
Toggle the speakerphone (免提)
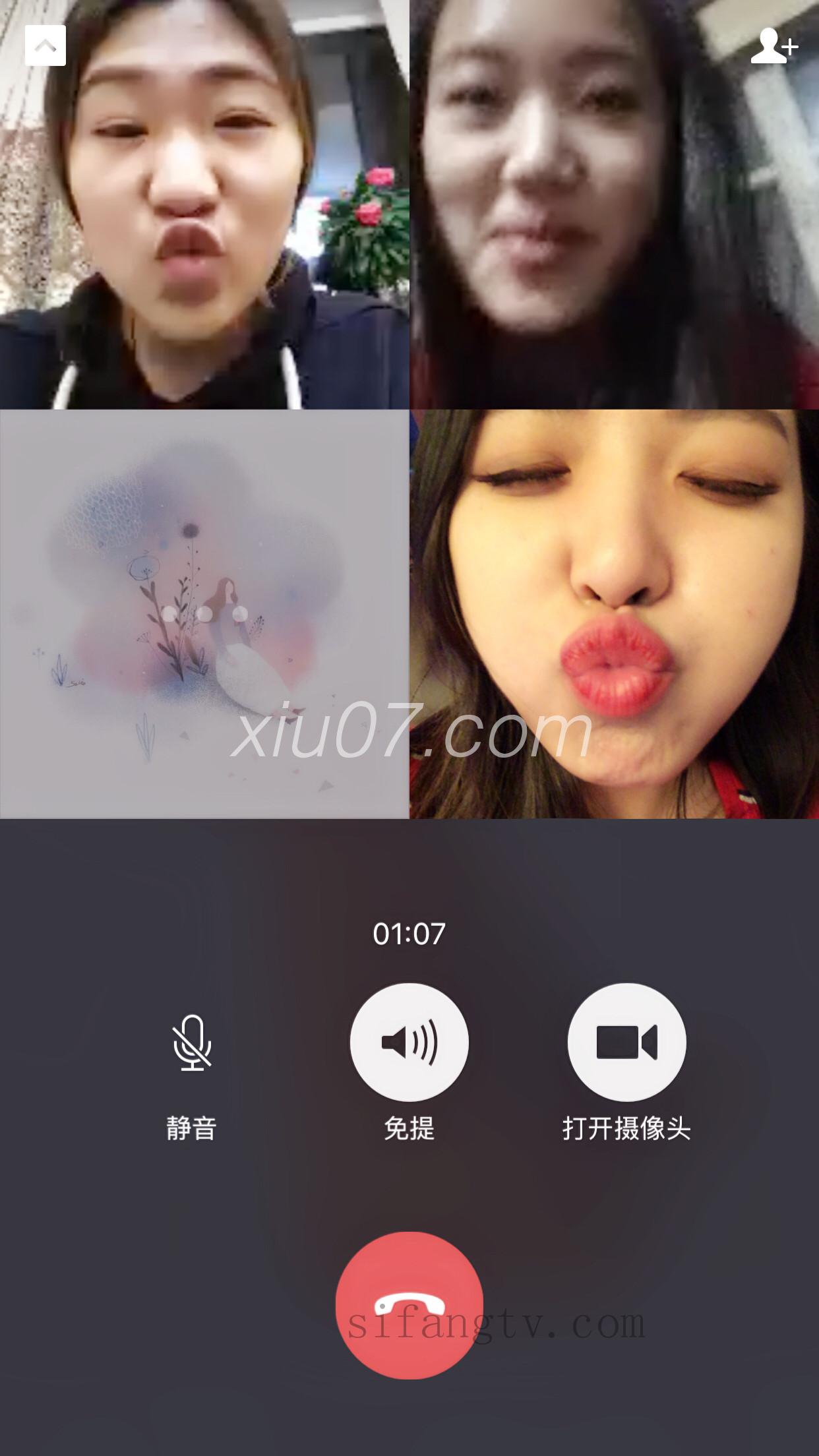pyautogui.click(x=409, y=1042)
